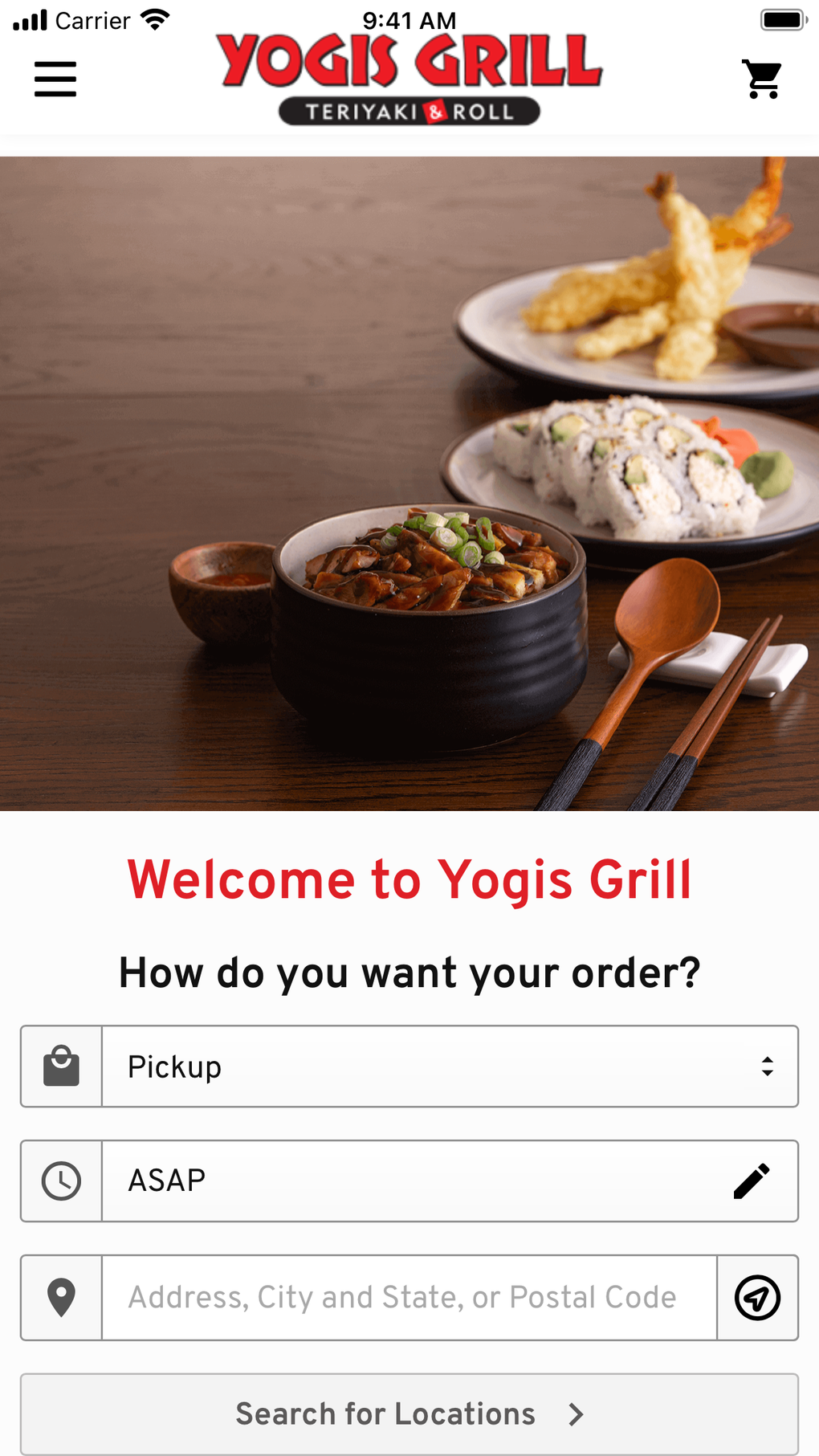Open the shopping cart
The image size is (819, 1456).
(x=762, y=80)
